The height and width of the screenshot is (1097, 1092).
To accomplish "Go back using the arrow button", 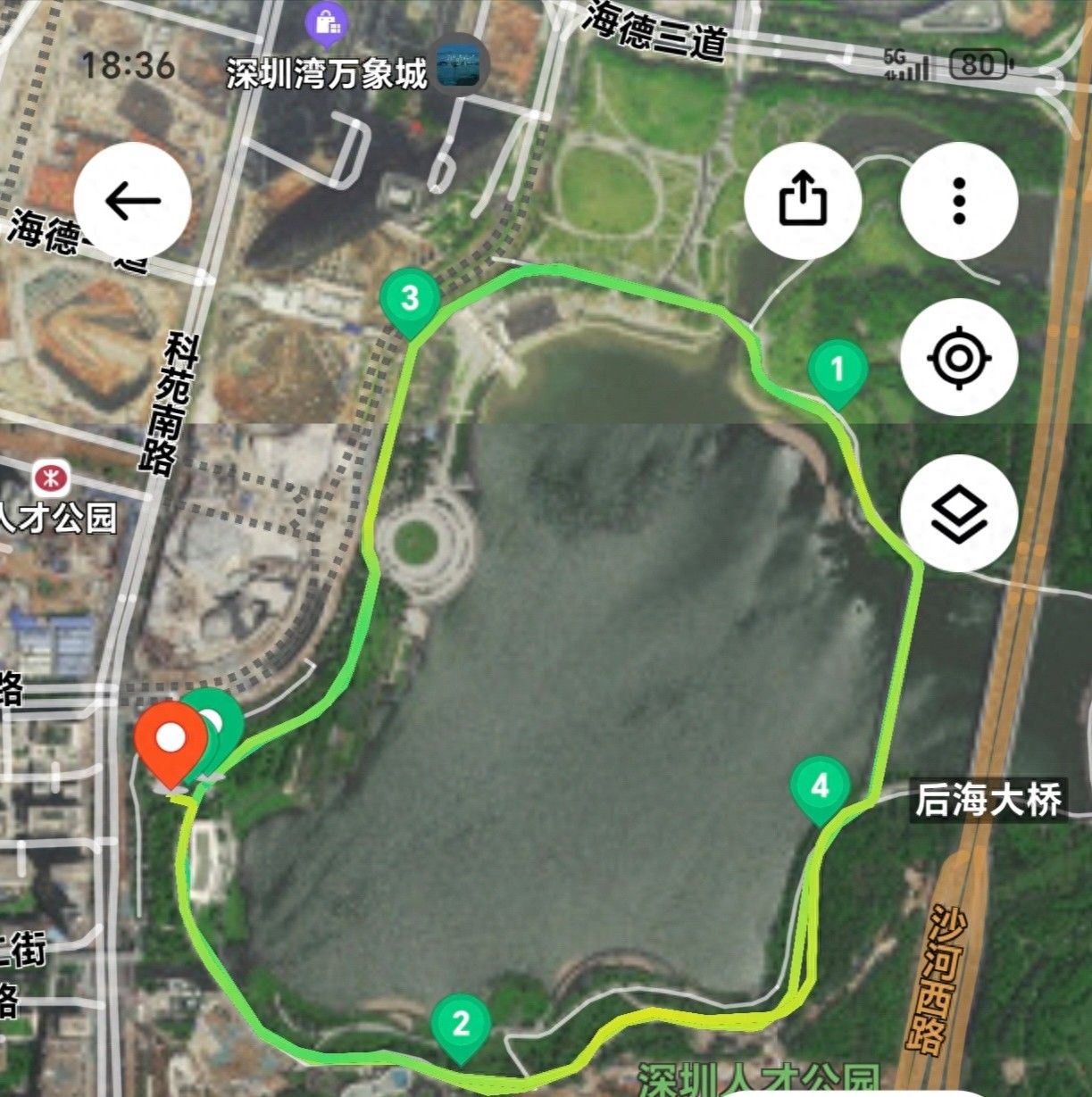I will coord(132,201).
